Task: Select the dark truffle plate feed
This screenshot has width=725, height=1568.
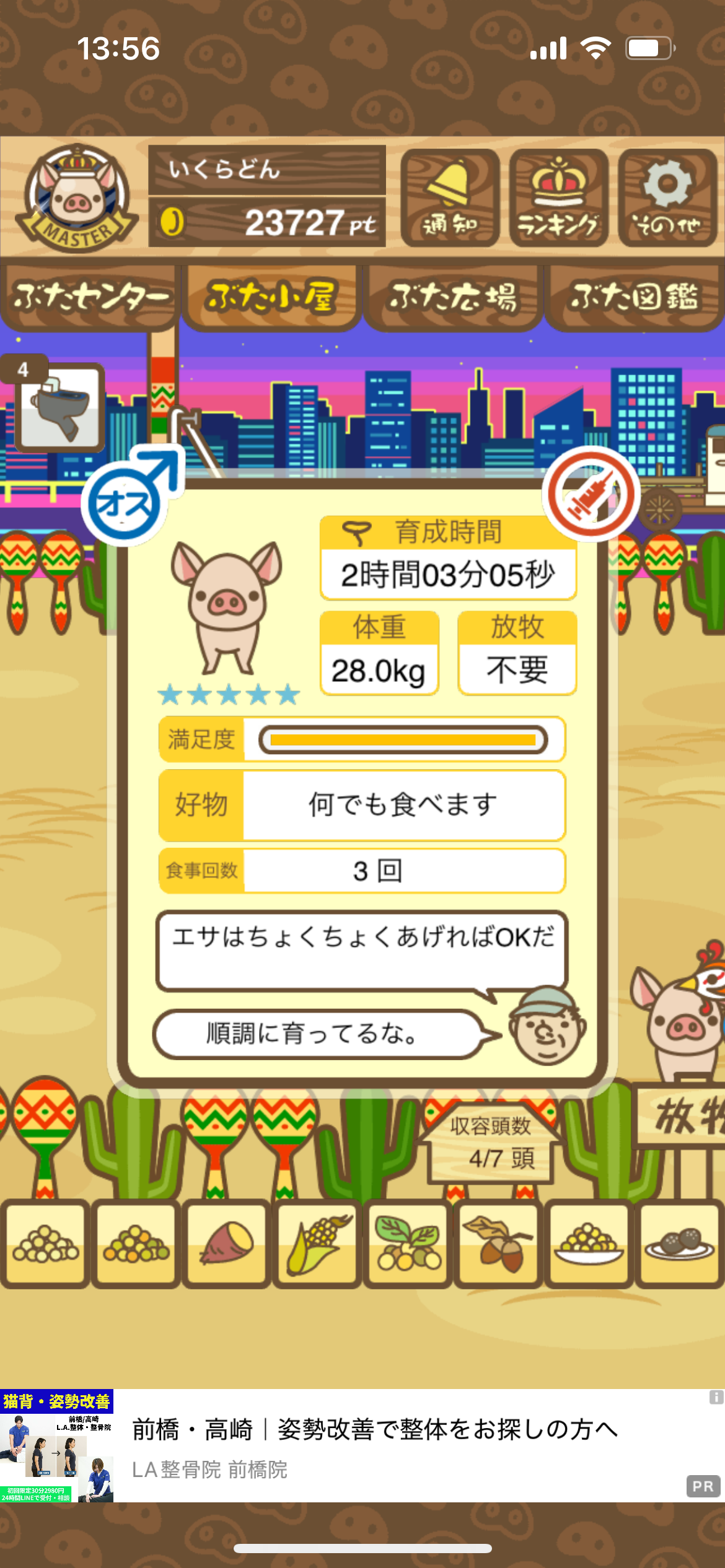Action: 679,1244
